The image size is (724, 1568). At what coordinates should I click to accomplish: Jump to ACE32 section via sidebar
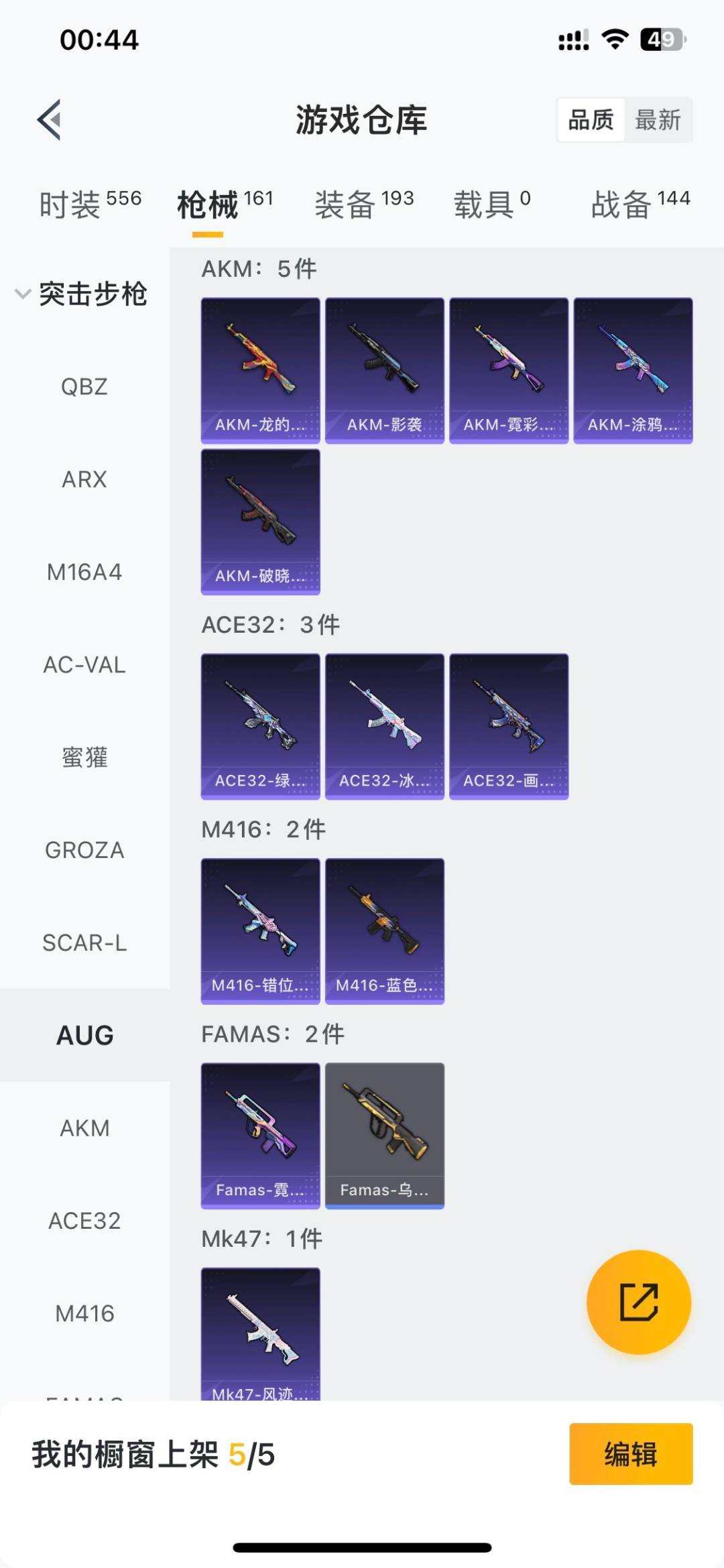(x=86, y=1220)
